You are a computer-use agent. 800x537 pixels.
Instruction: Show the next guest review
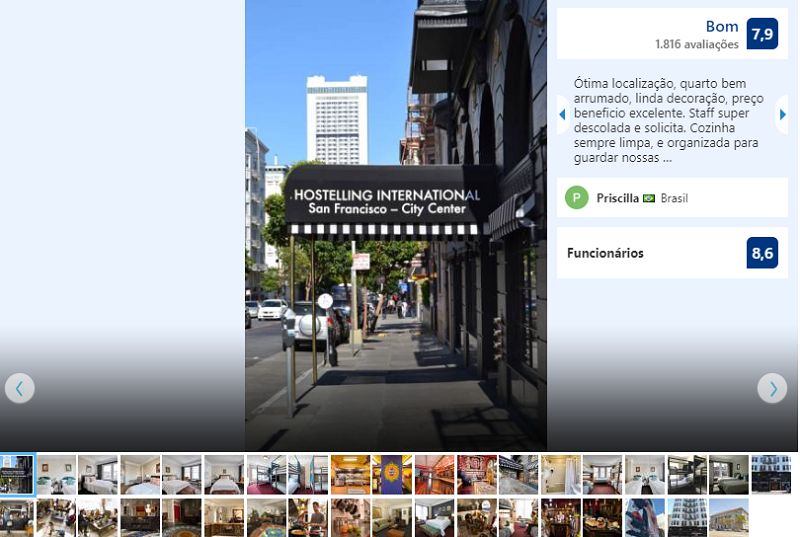782,115
